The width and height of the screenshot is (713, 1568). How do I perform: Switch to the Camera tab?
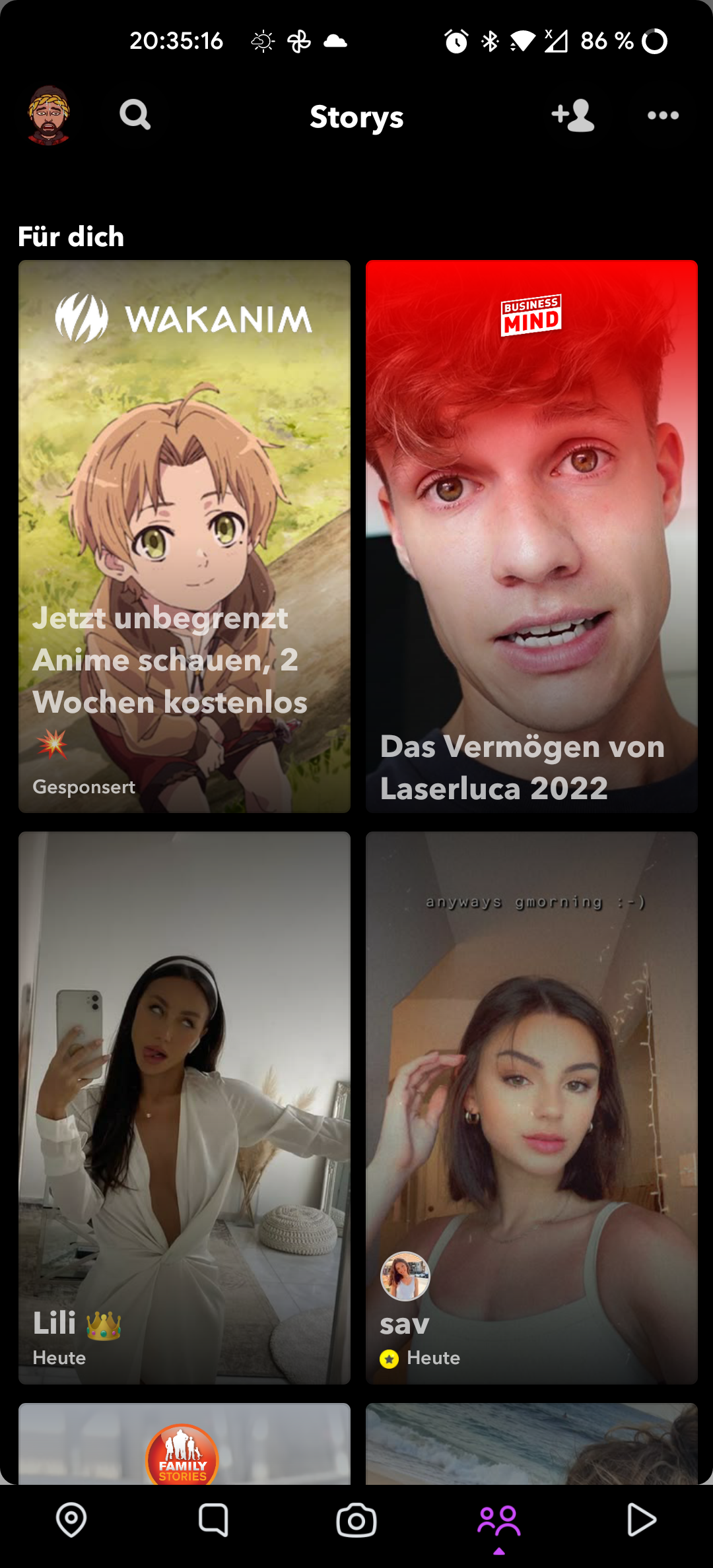tap(356, 1520)
